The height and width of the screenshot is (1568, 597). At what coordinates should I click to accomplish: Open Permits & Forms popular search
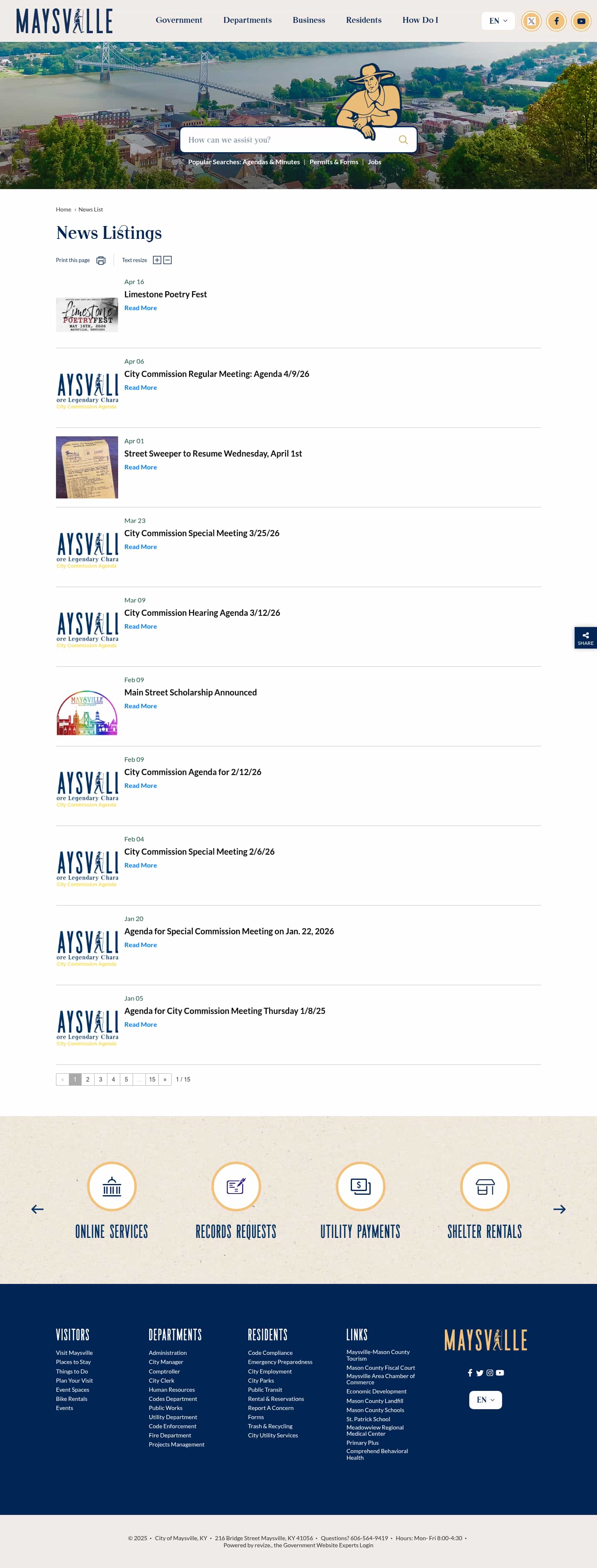tap(333, 162)
